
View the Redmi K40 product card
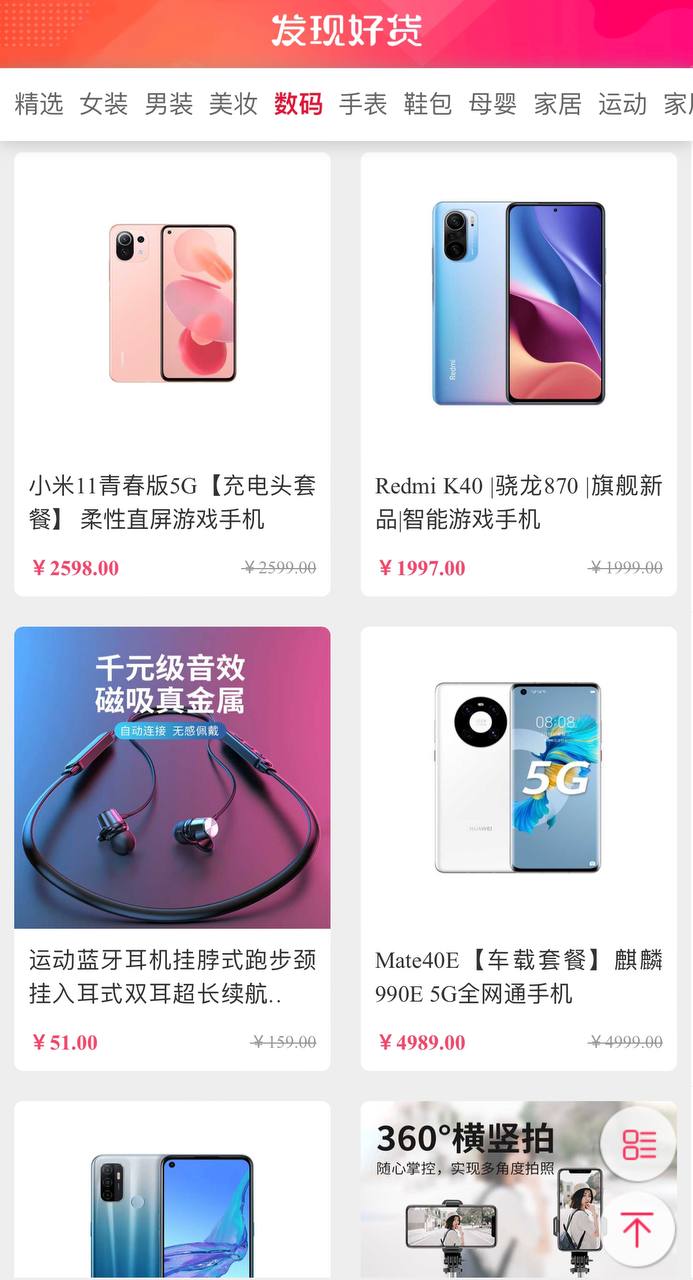pyautogui.click(x=518, y=374)
